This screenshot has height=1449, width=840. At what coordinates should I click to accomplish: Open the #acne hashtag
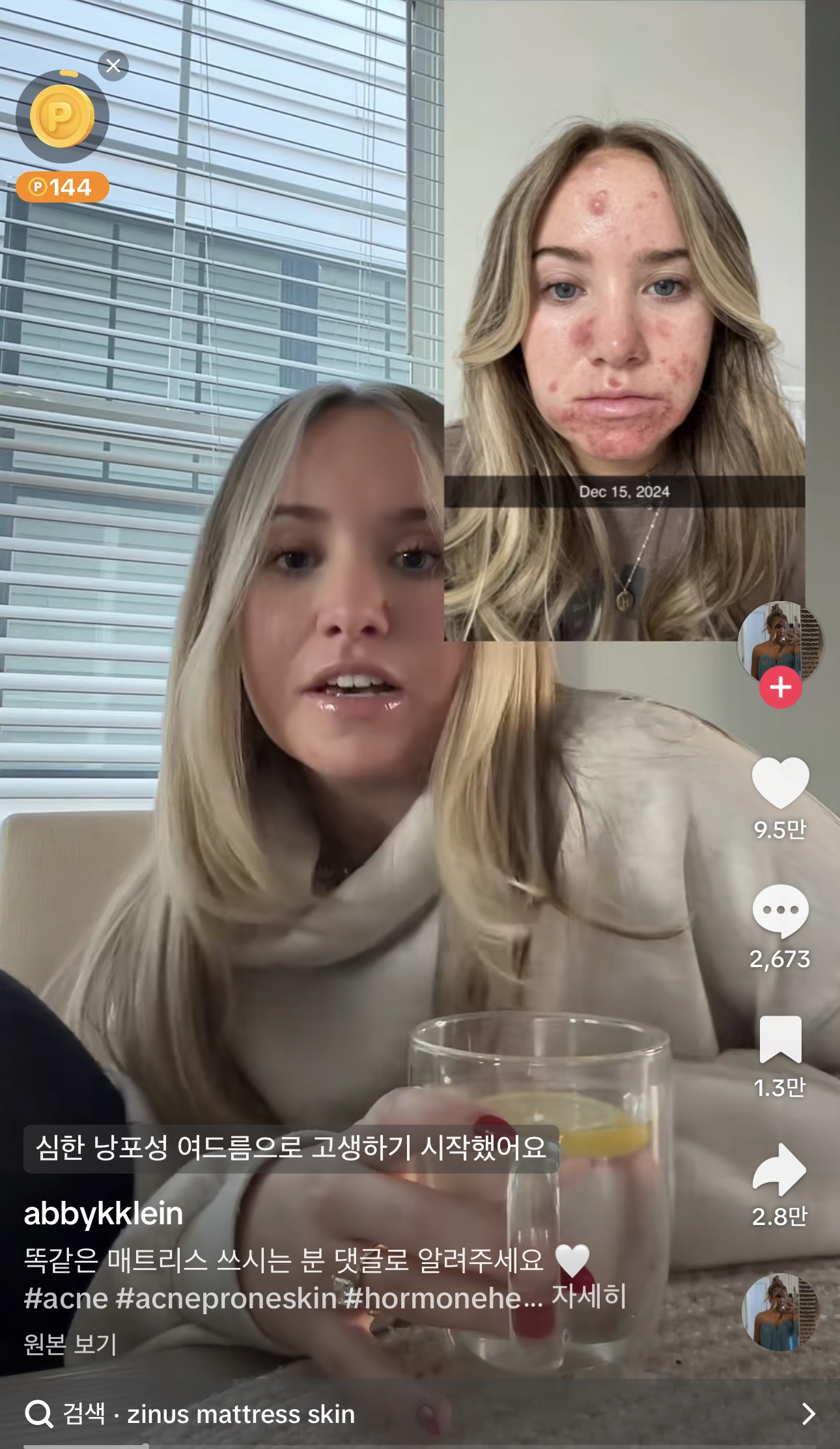click(x=66, y=1299)
